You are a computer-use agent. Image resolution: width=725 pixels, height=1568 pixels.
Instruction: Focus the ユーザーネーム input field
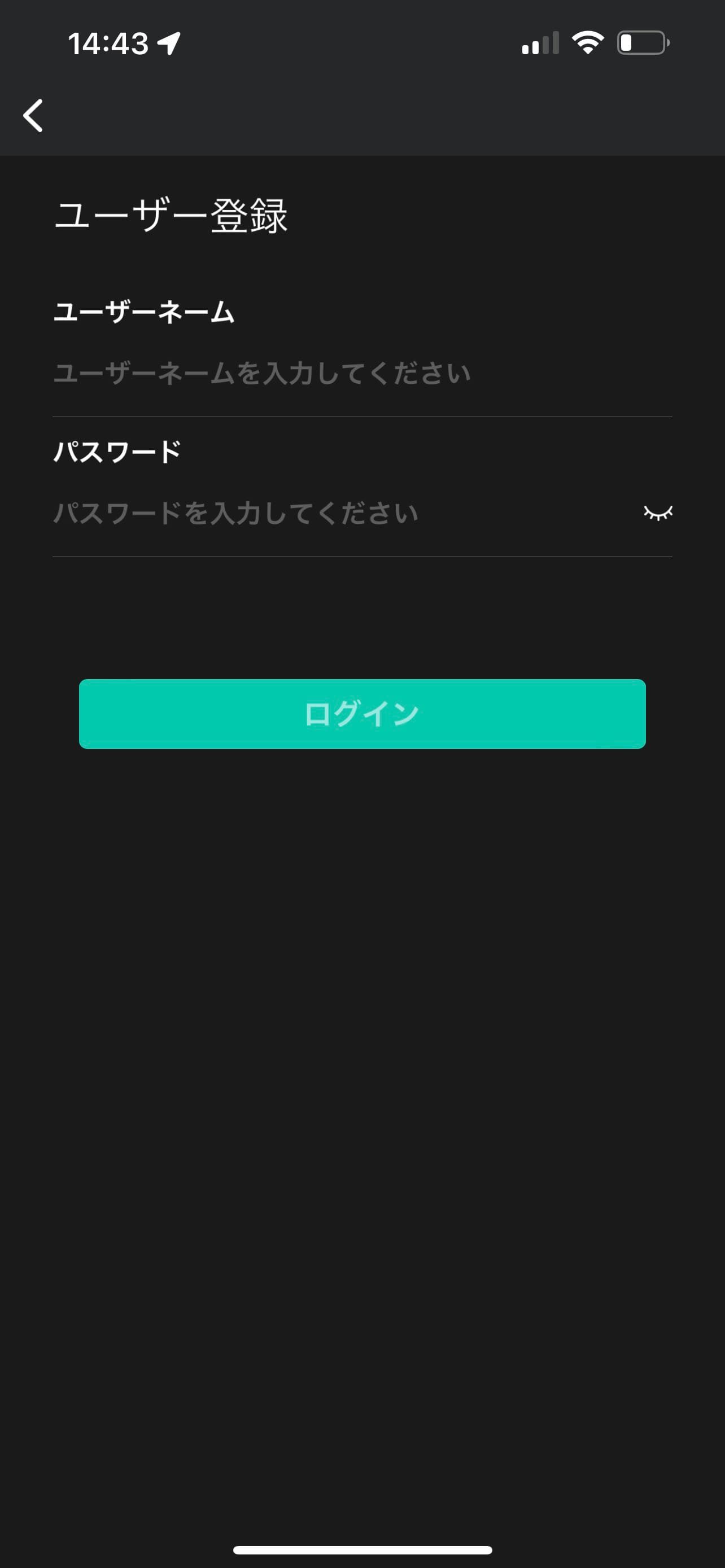tap(341, 373)
